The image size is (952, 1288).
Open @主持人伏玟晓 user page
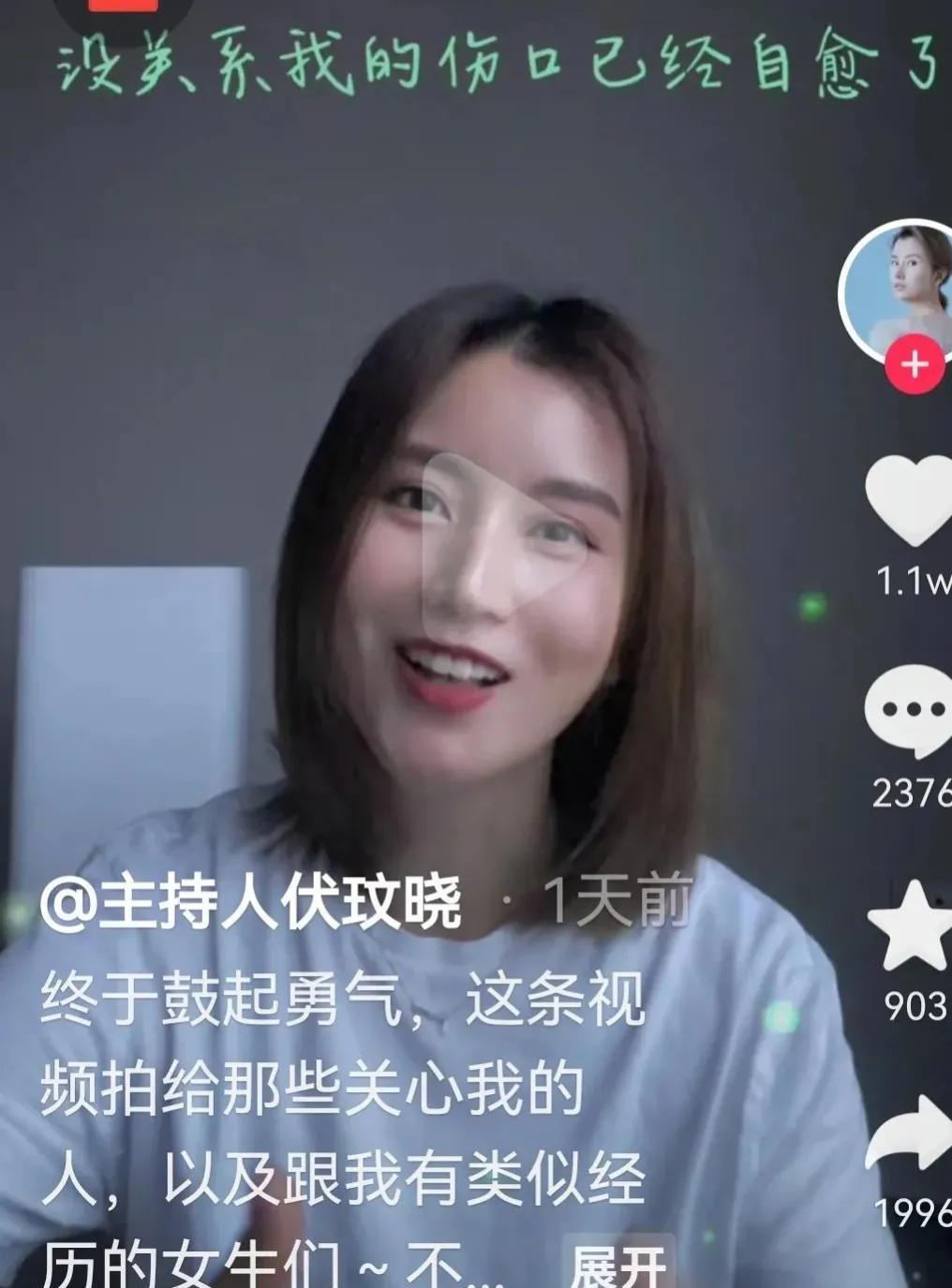(x=251, y=901)
